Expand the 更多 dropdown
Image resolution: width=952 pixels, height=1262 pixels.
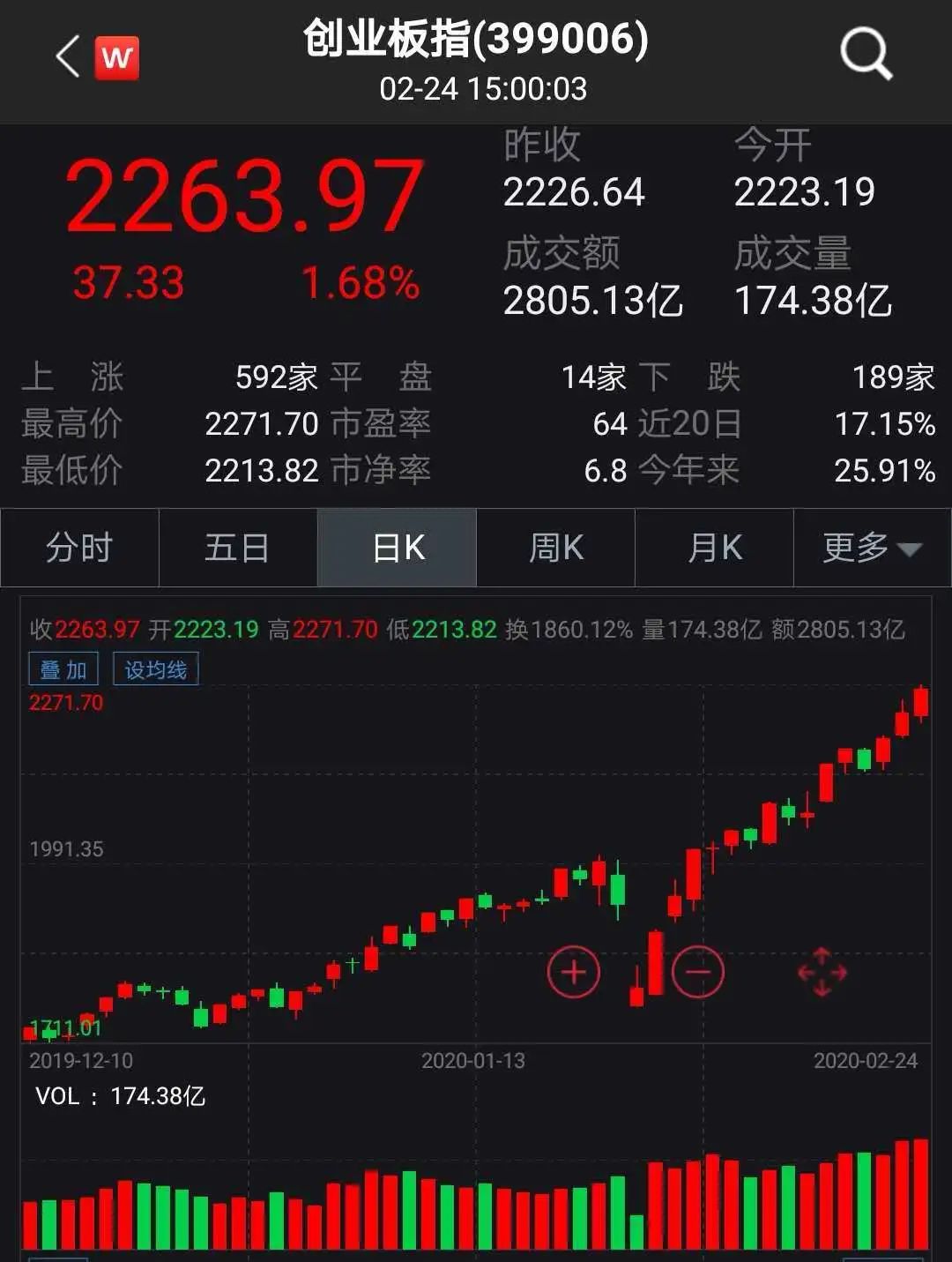coord(871,548)
